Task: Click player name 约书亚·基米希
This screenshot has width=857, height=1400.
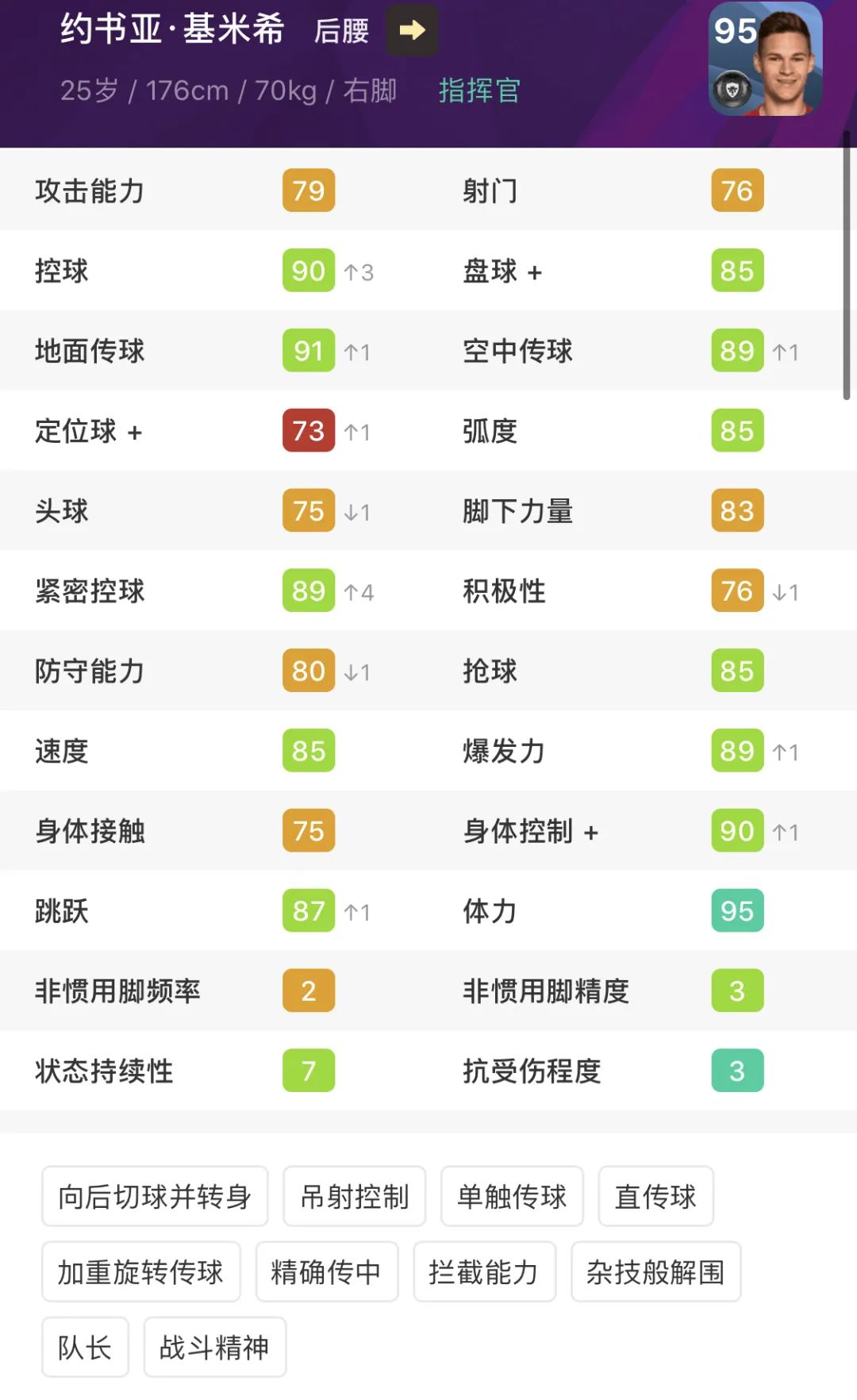Action: click(173, 30)
